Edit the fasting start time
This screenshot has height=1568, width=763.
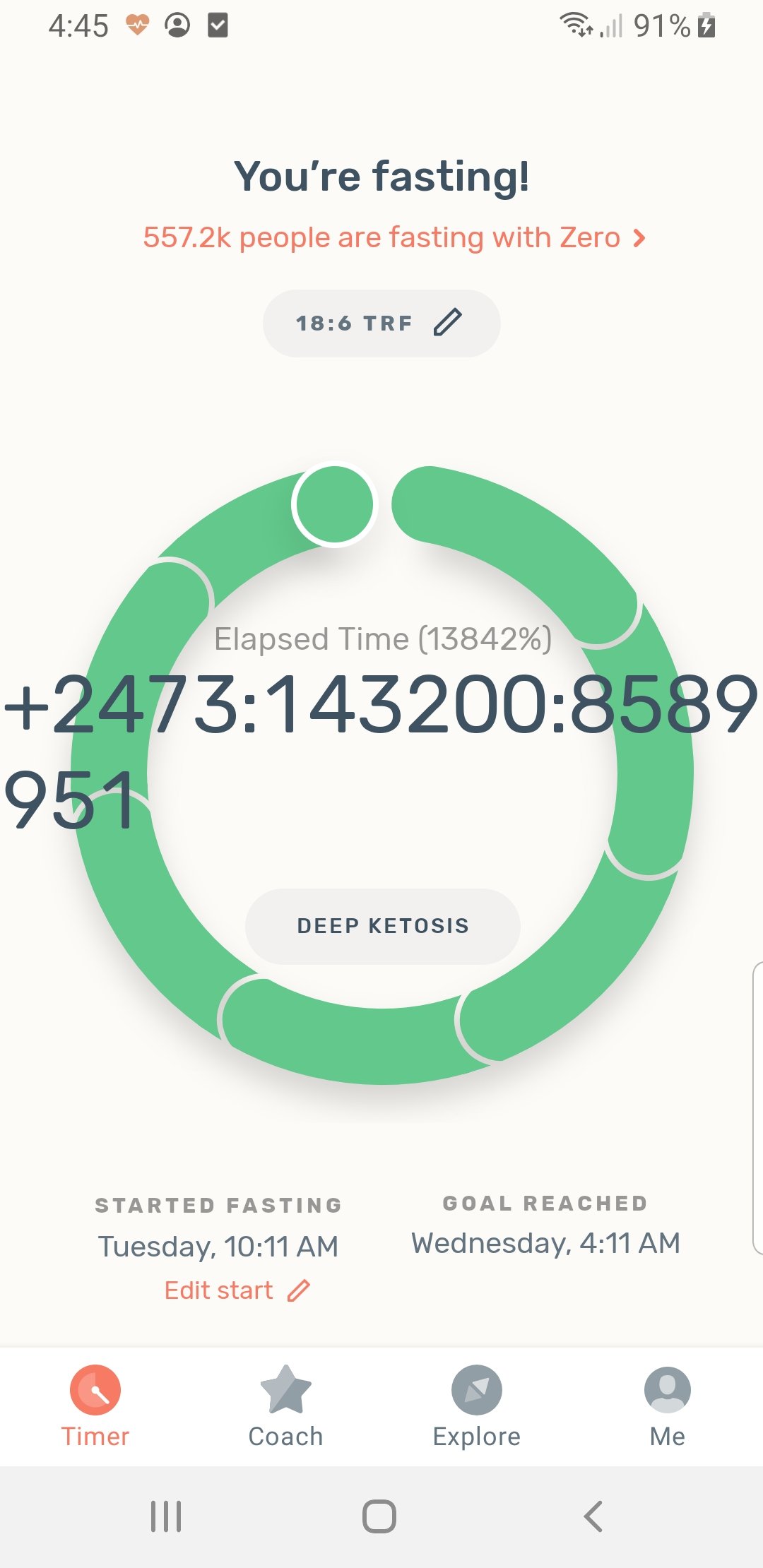point(237,1290)
